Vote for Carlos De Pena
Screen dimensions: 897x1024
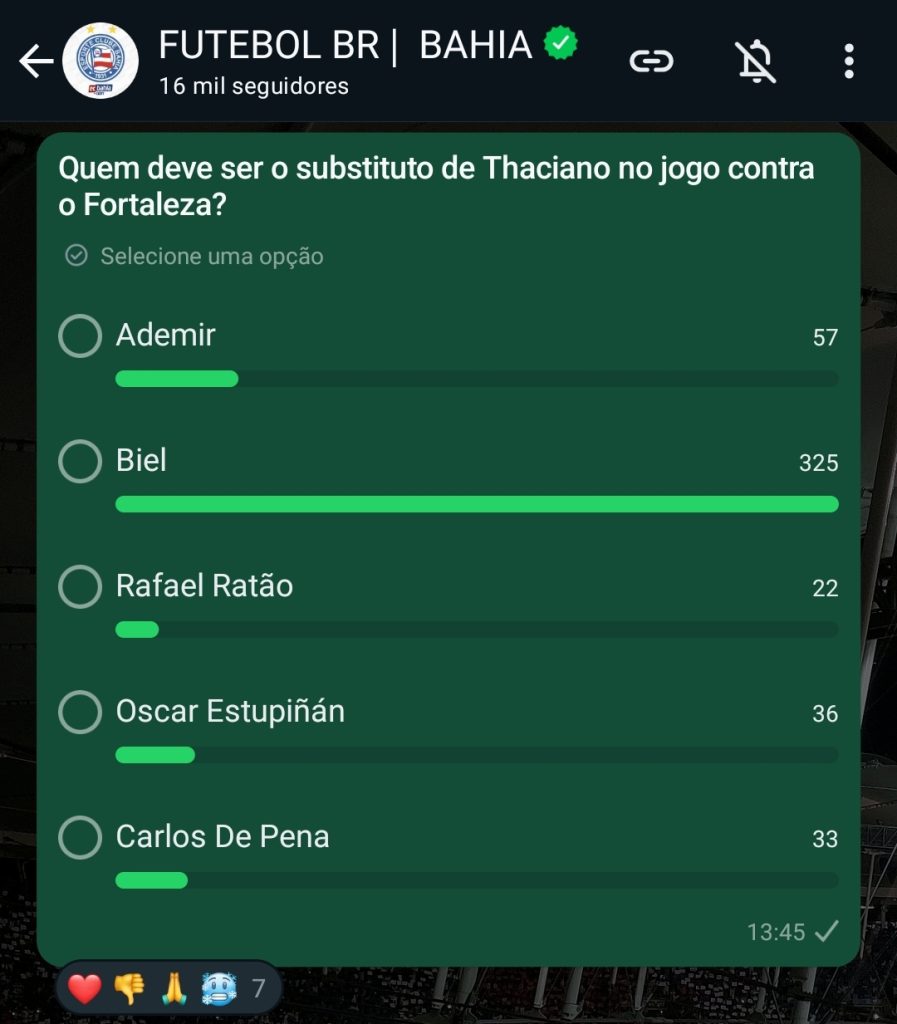(x=80, y=838)
